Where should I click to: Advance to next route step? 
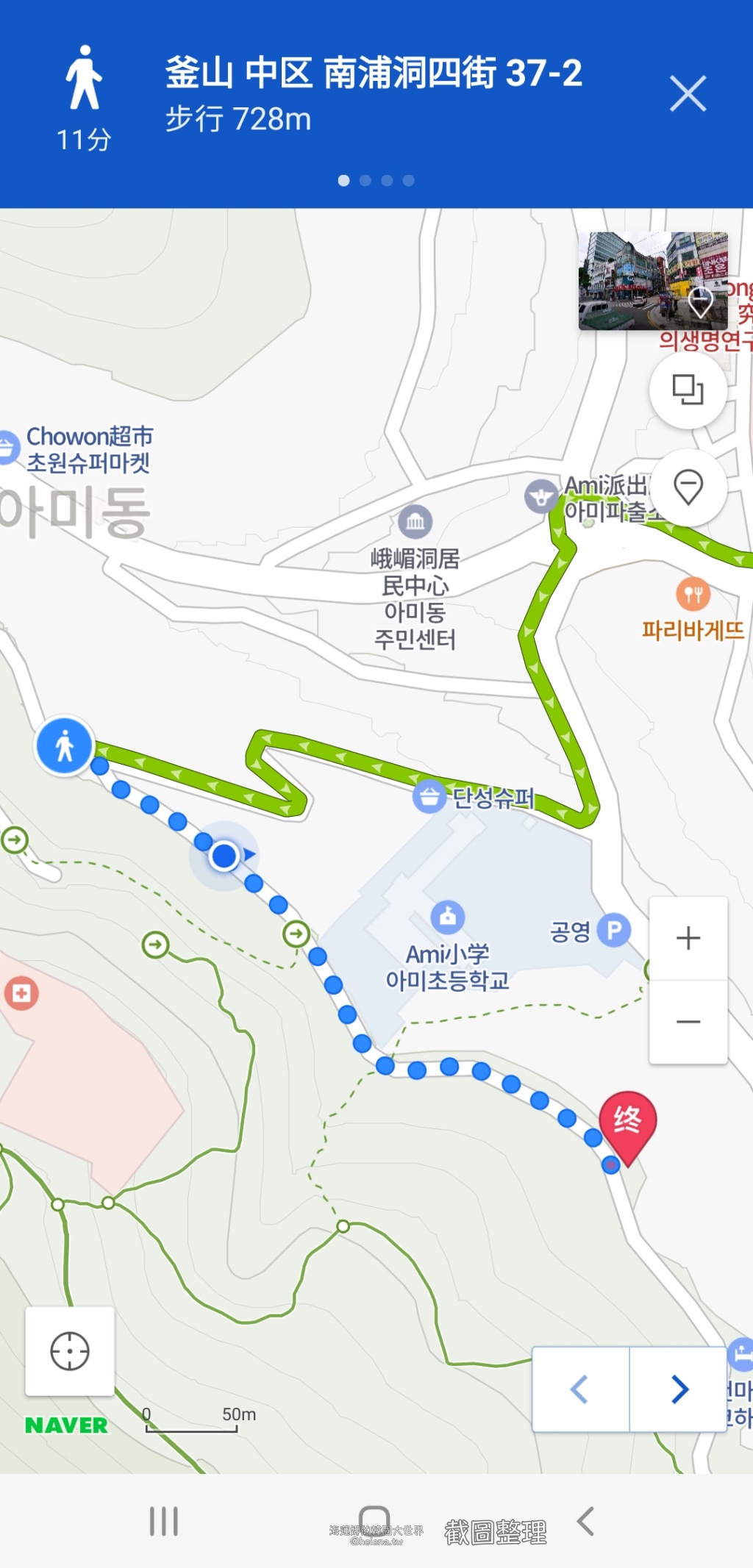pos(679,1390)
